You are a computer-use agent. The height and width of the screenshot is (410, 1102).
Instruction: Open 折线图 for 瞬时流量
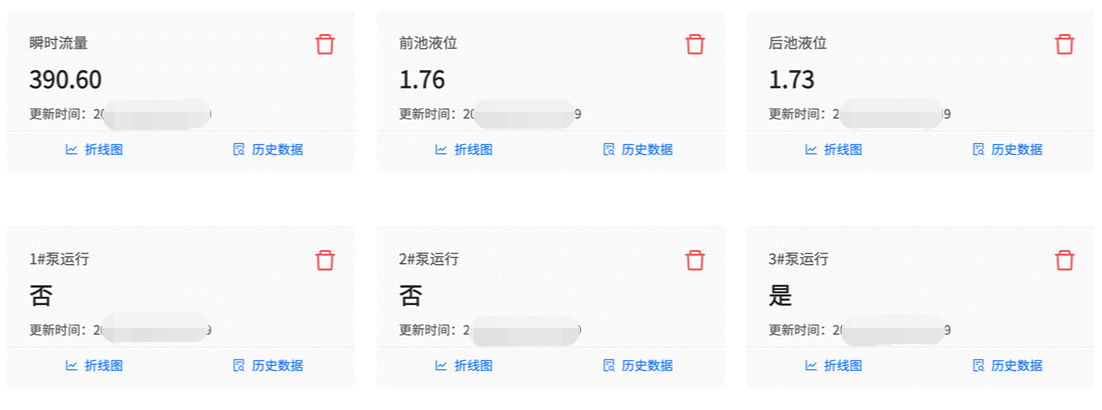94,150
